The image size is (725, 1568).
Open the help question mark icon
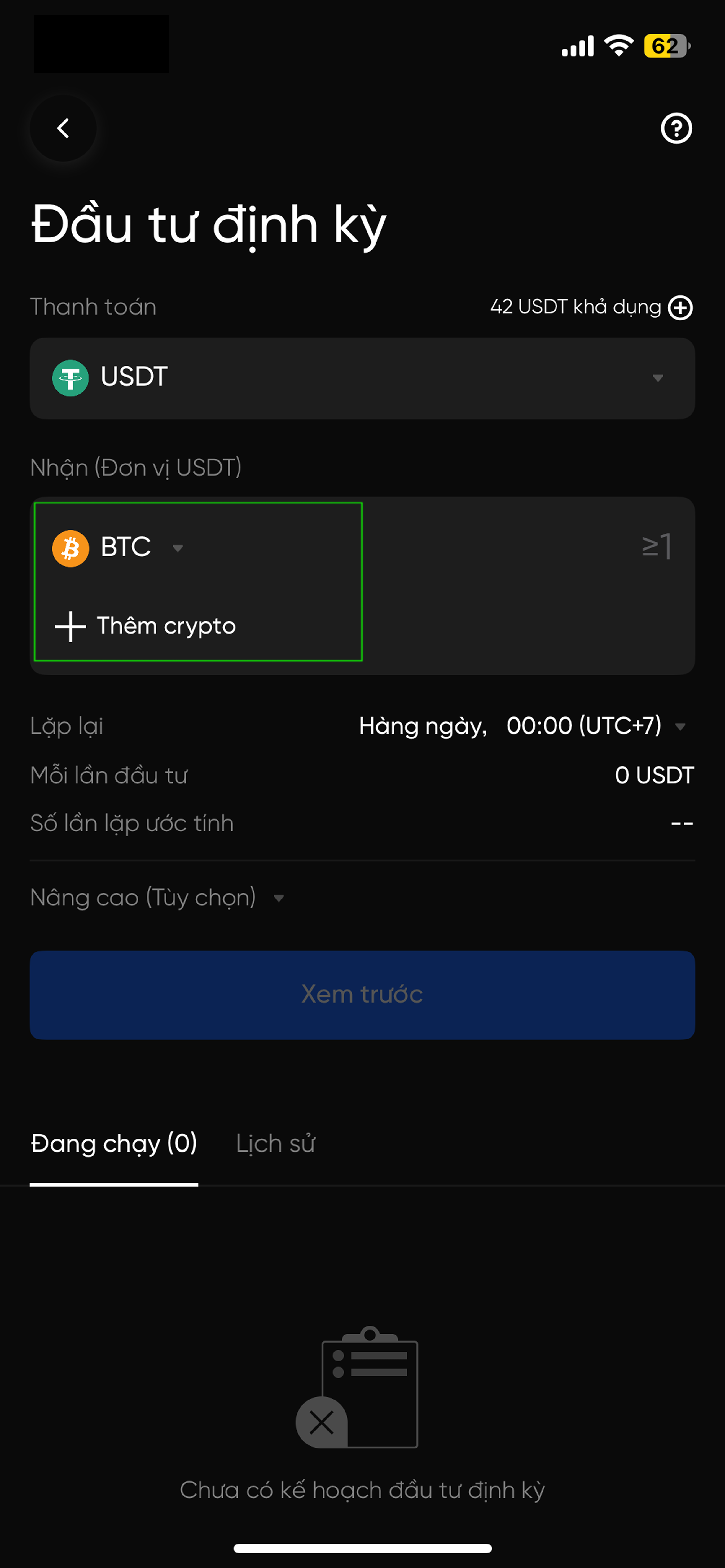pyautogui.click(x=676, y=128)
